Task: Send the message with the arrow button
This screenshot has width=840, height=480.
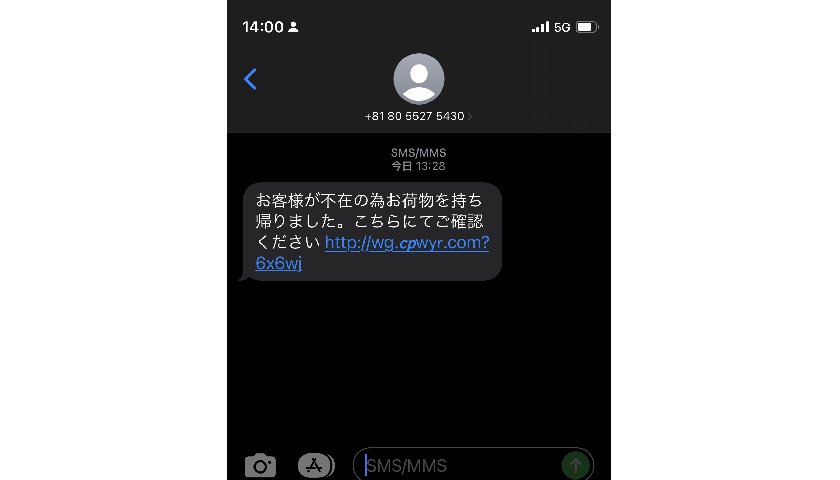Action: [x=575, y=465]
